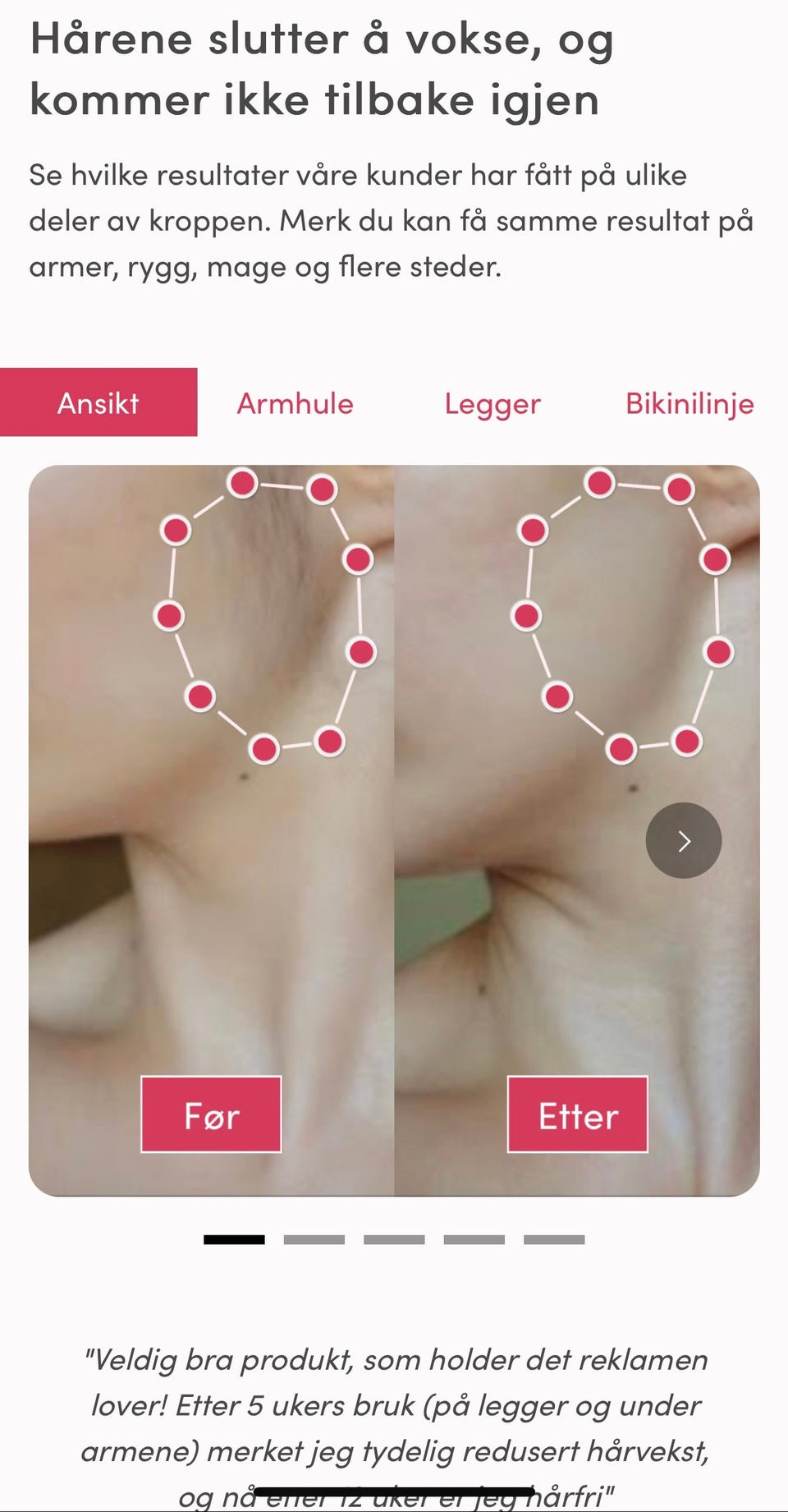The image size is (788, 1512).
Task: Click the Etter label button
Action: [x=579, y=1115]
